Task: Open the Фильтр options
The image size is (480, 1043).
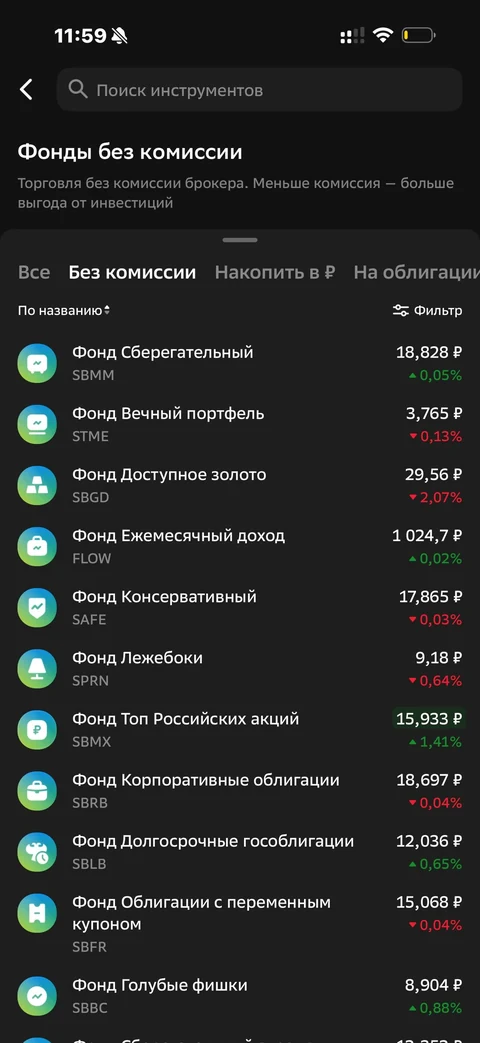Action: pyautogui.click(x=427, y=310)
